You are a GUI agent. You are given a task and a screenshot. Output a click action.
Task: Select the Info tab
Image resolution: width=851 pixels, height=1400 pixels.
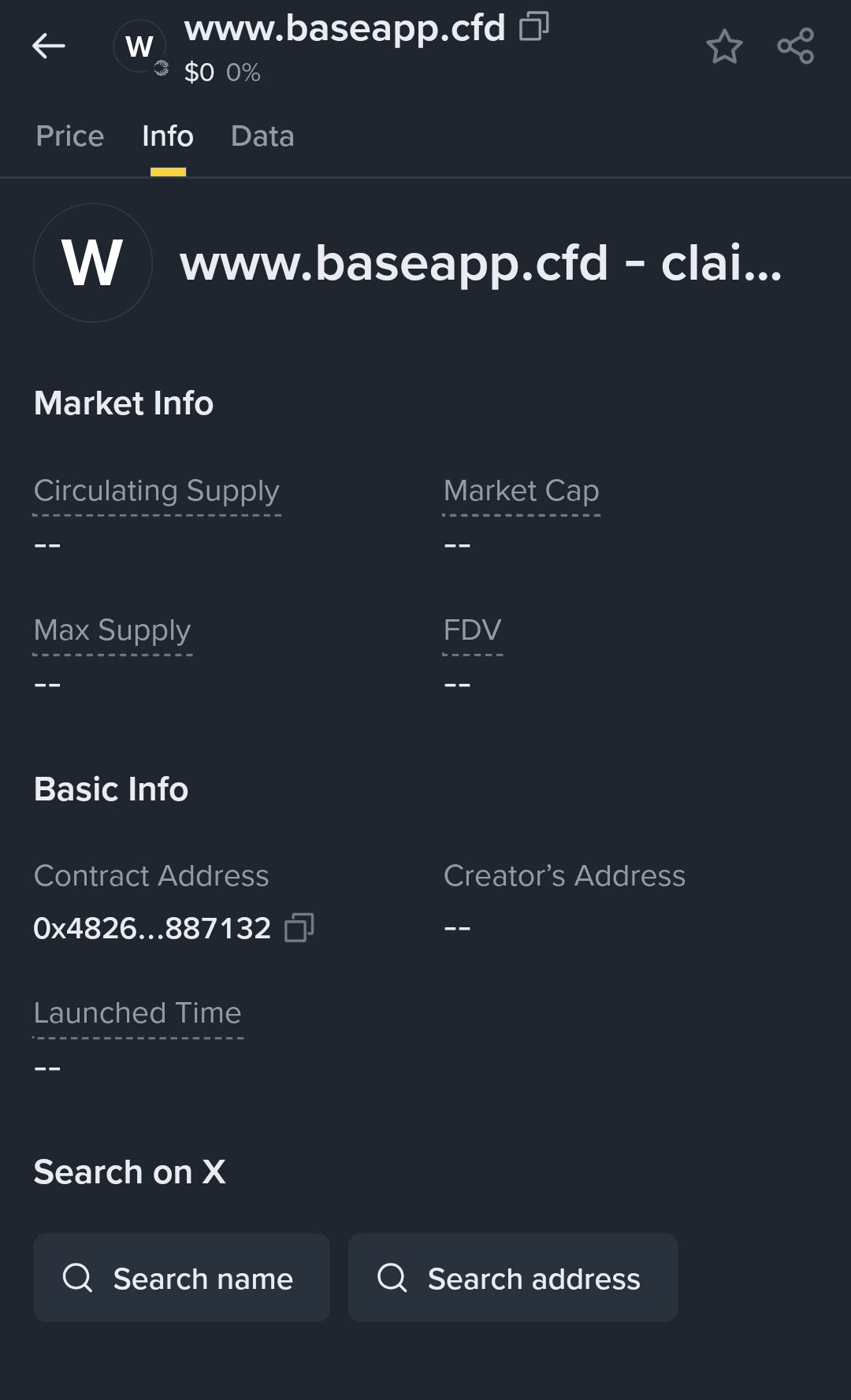click(x=168, y=136)
